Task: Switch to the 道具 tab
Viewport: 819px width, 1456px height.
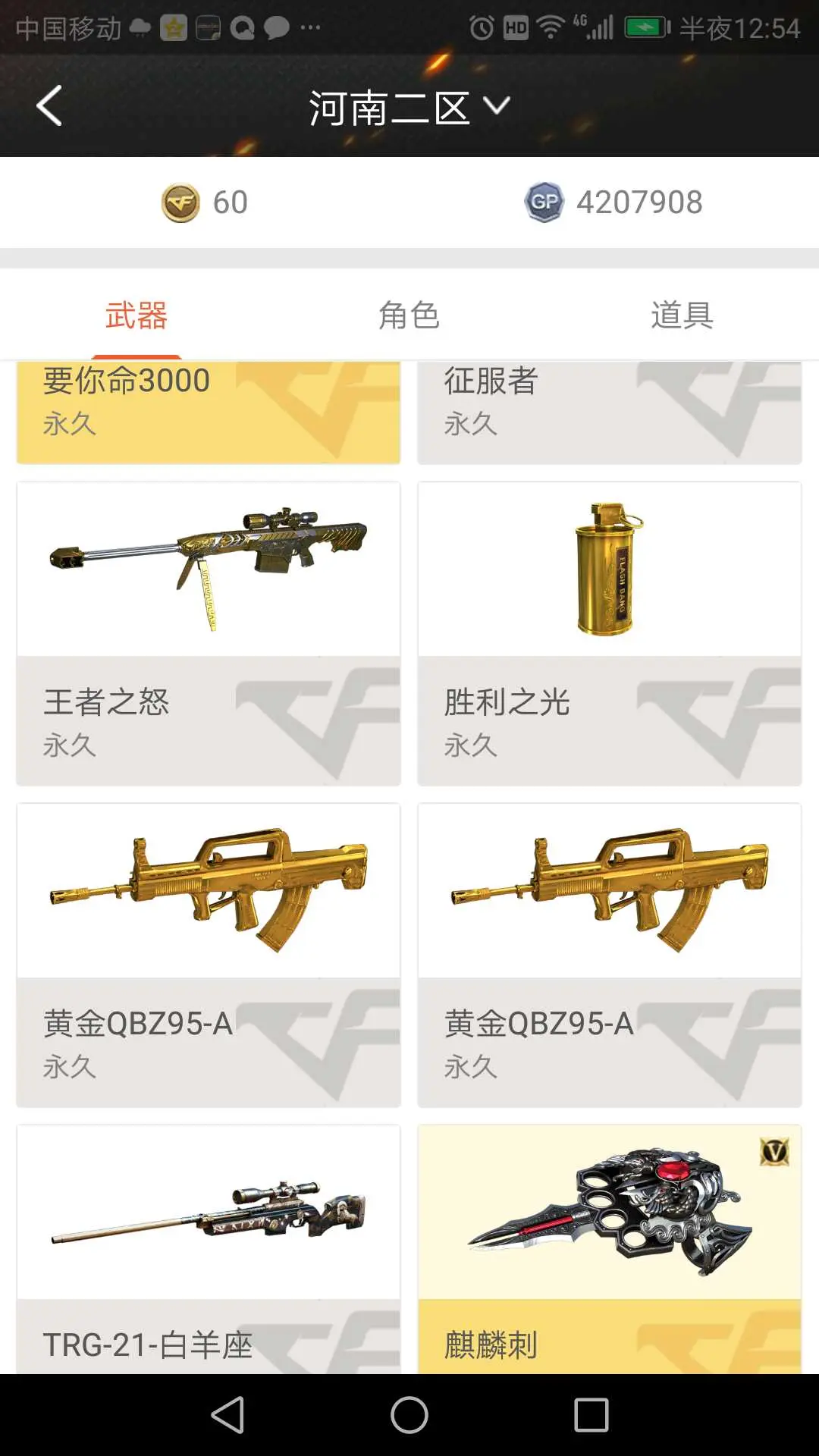Action: pos(682,315)
